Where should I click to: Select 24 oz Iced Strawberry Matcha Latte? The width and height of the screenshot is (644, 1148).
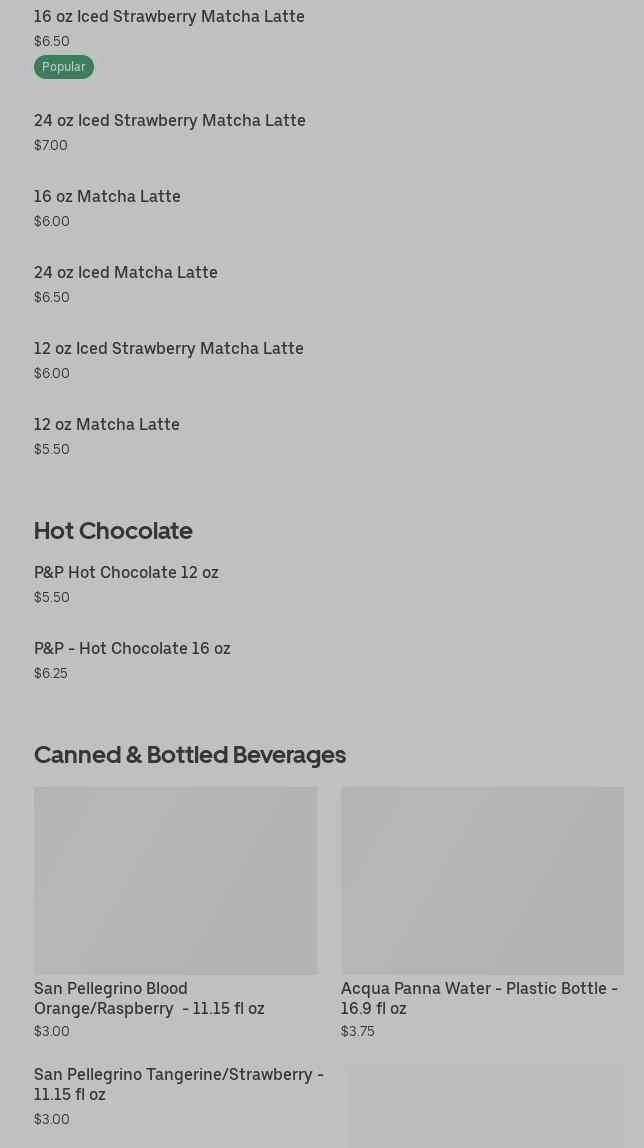click(x=170, y=121)
